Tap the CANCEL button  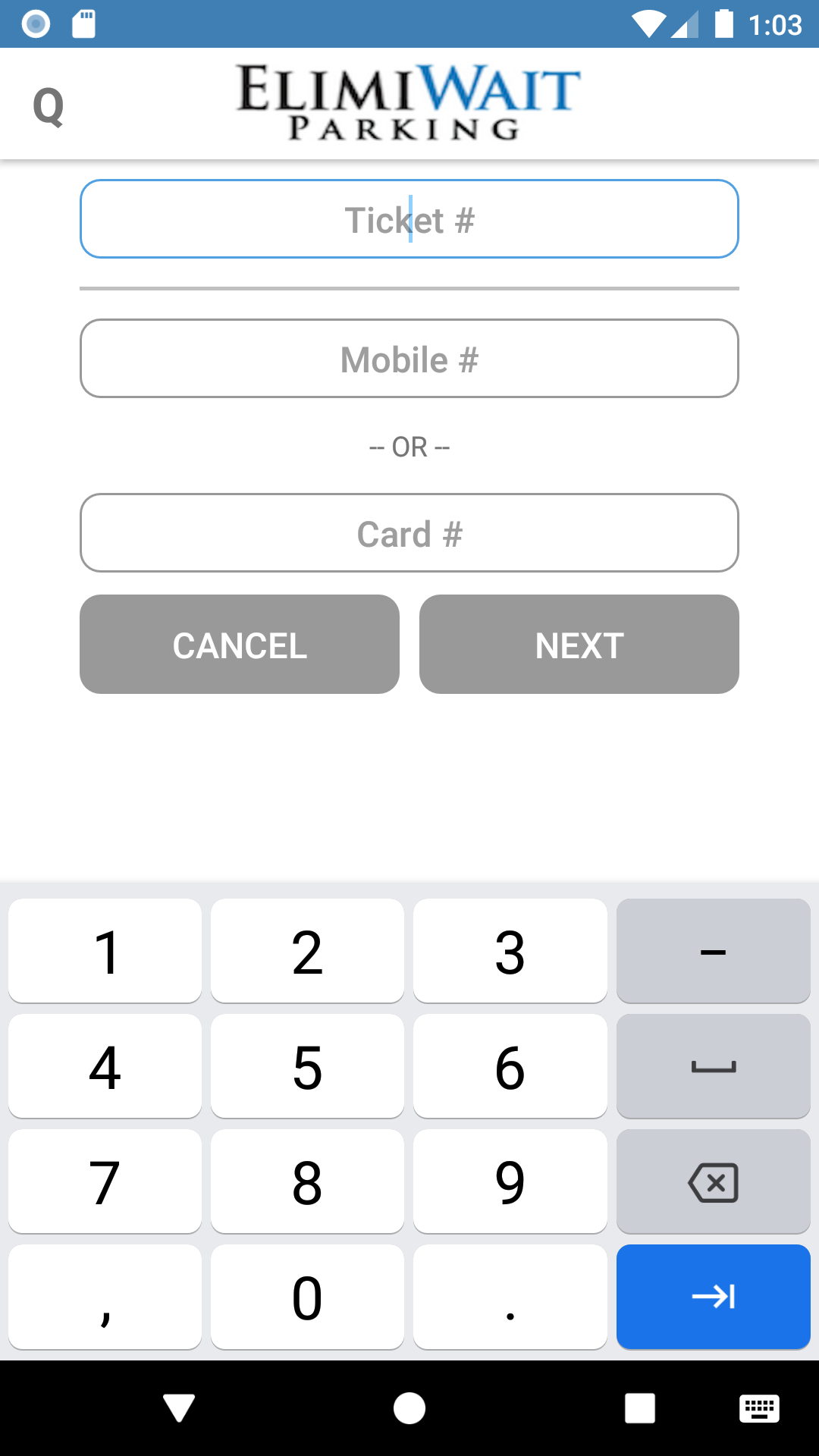tap(240, 645)
